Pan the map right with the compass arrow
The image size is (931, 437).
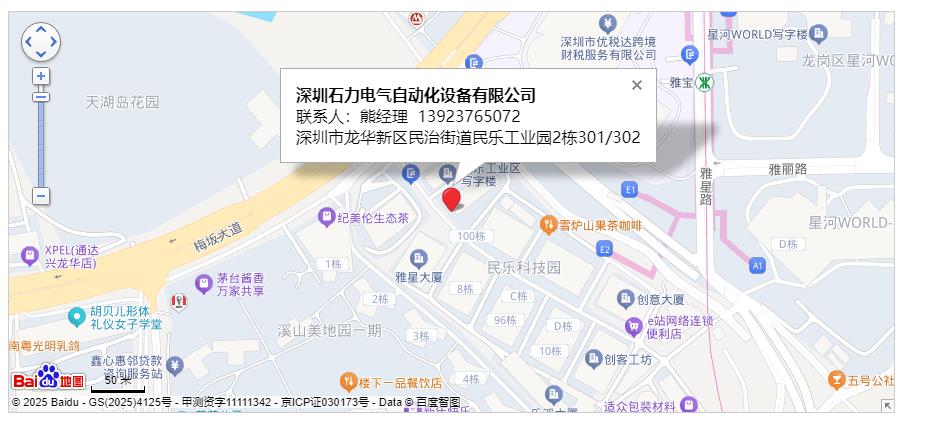point(54,43)
